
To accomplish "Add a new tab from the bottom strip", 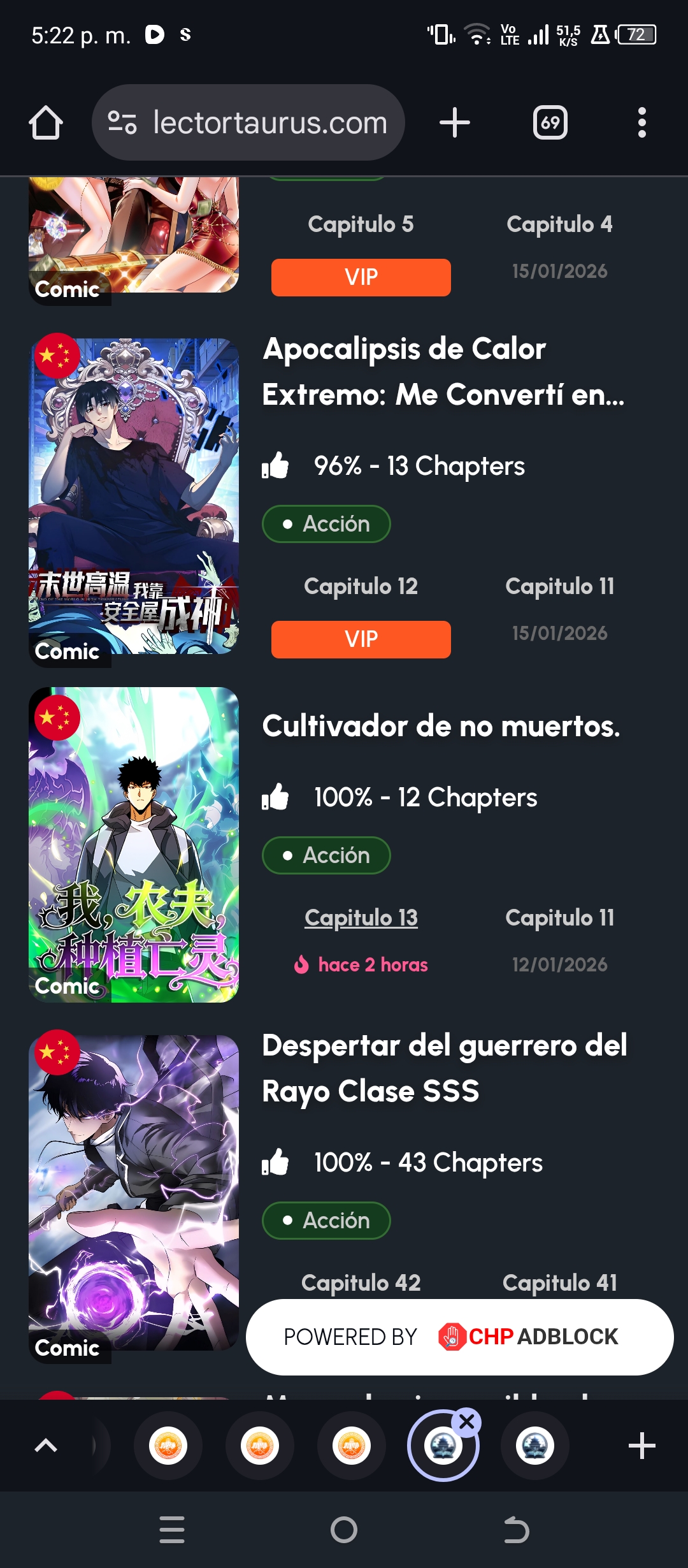I will pos(641,1446).
